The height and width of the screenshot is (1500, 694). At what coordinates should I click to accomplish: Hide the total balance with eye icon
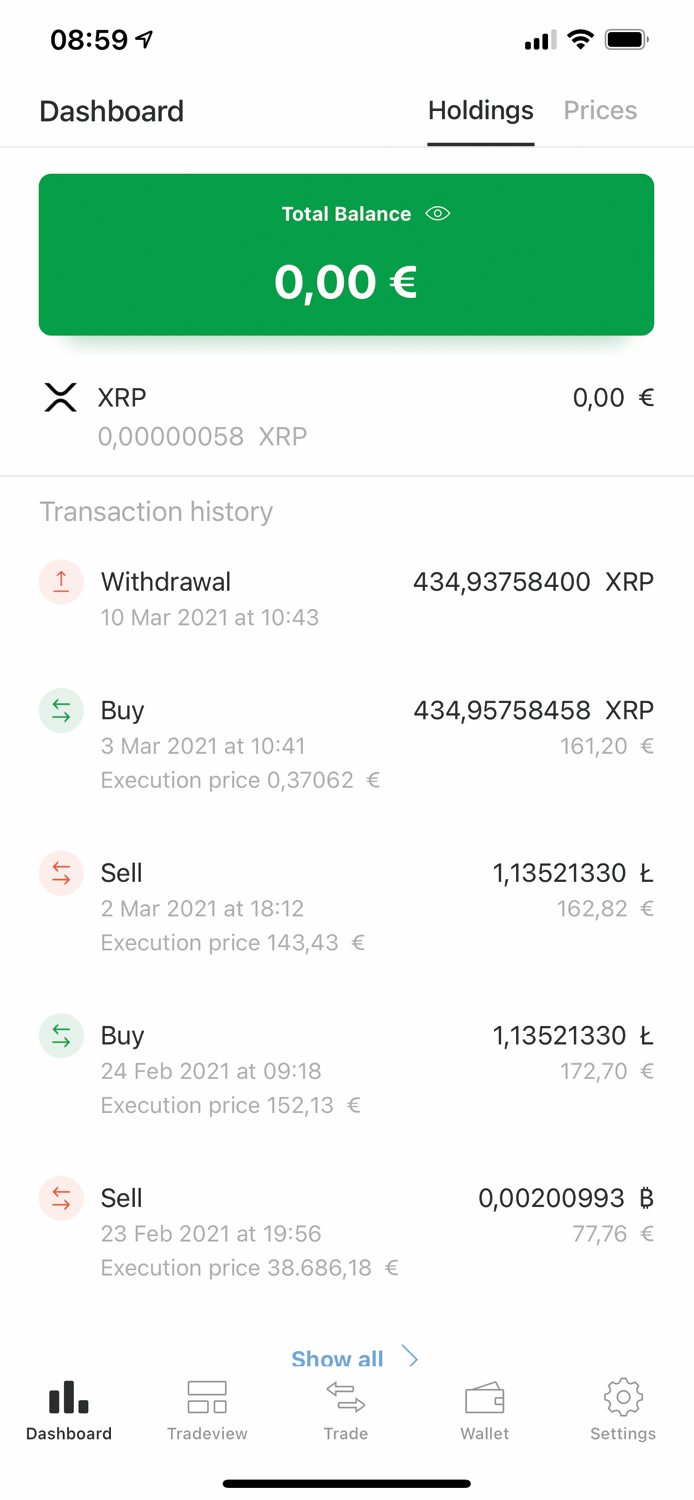click(x=438, y=213)
